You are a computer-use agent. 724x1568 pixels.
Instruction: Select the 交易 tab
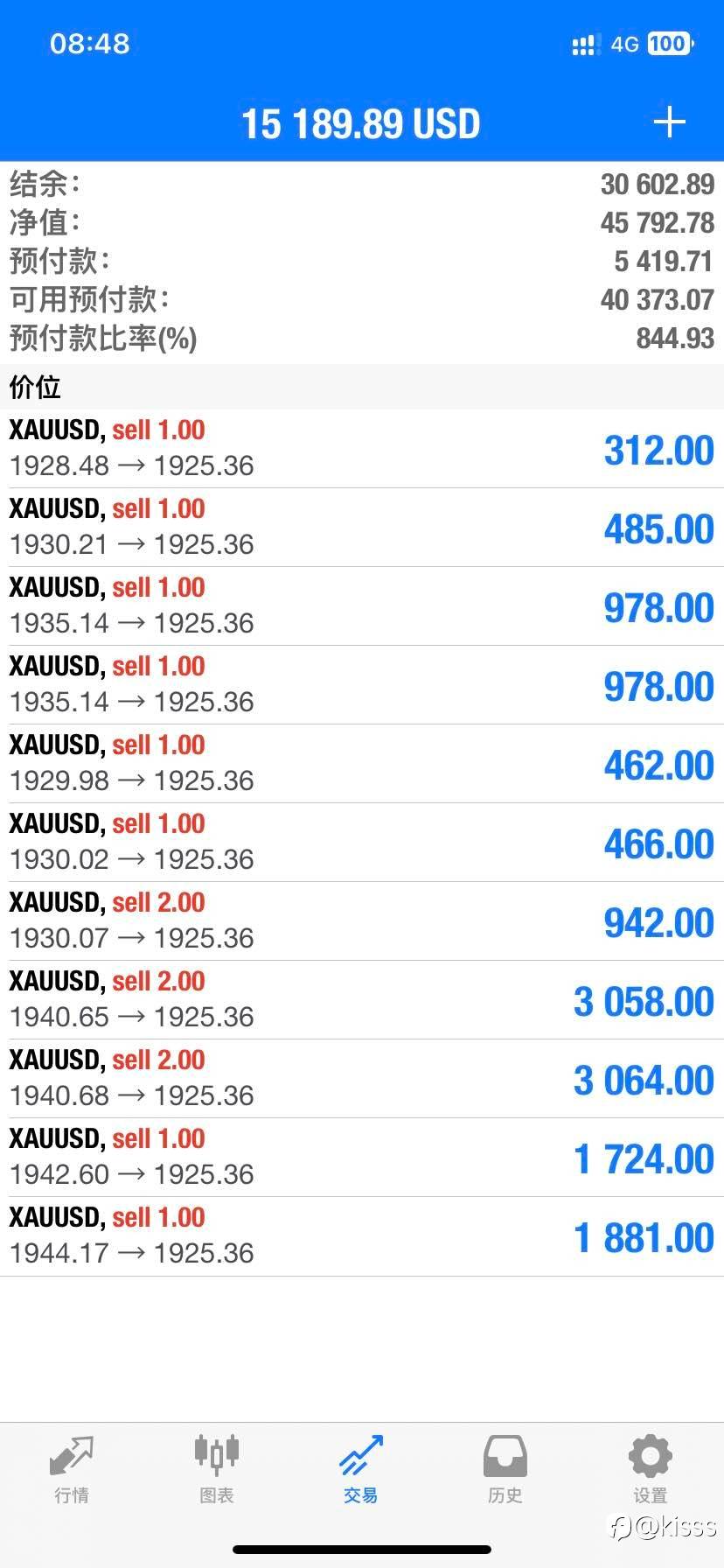tap(360, 1470)
